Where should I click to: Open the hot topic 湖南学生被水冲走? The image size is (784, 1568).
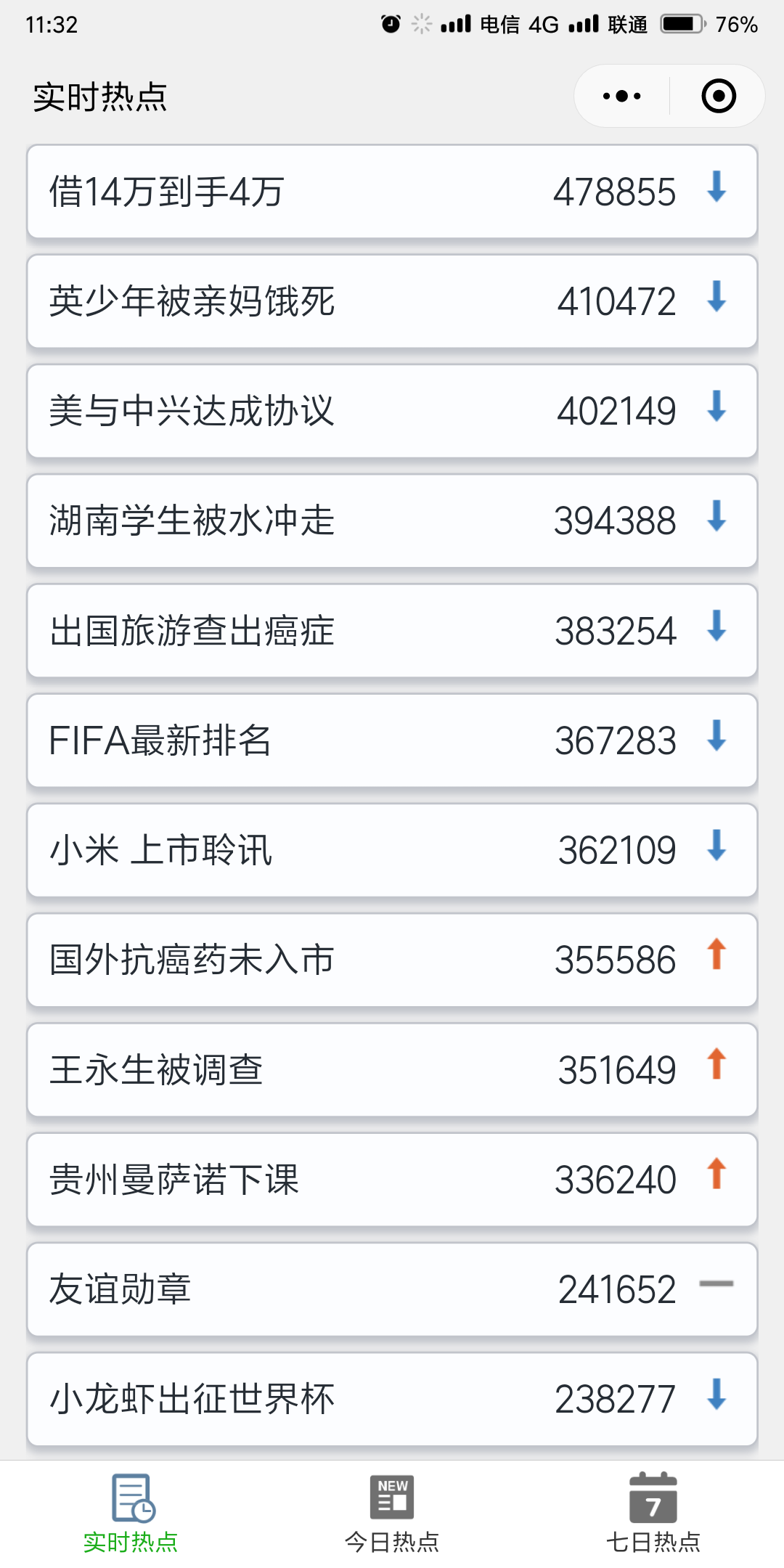pyautogui.click(x=392, y=520)
